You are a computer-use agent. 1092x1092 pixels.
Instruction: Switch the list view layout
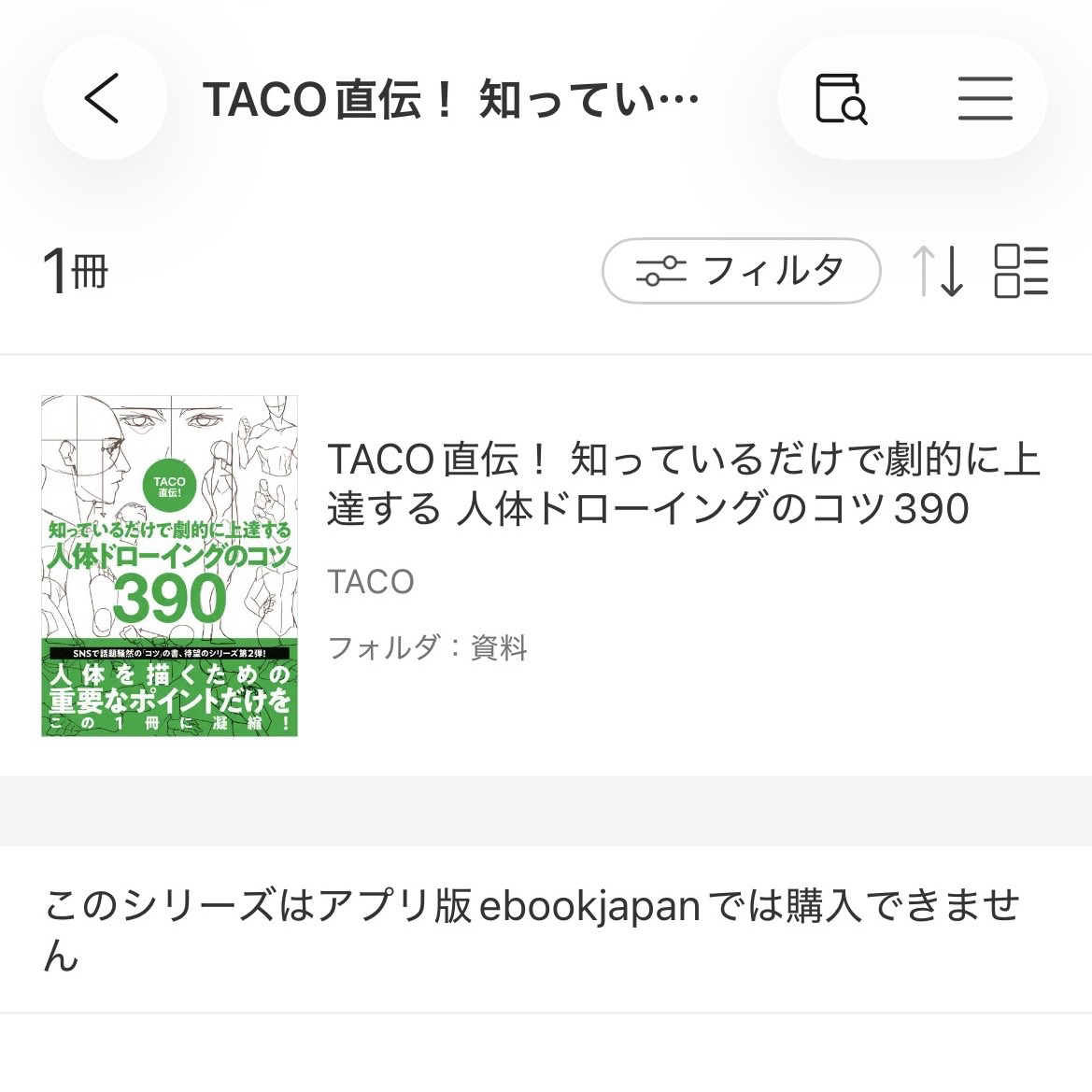click(x=1021, y=271)
